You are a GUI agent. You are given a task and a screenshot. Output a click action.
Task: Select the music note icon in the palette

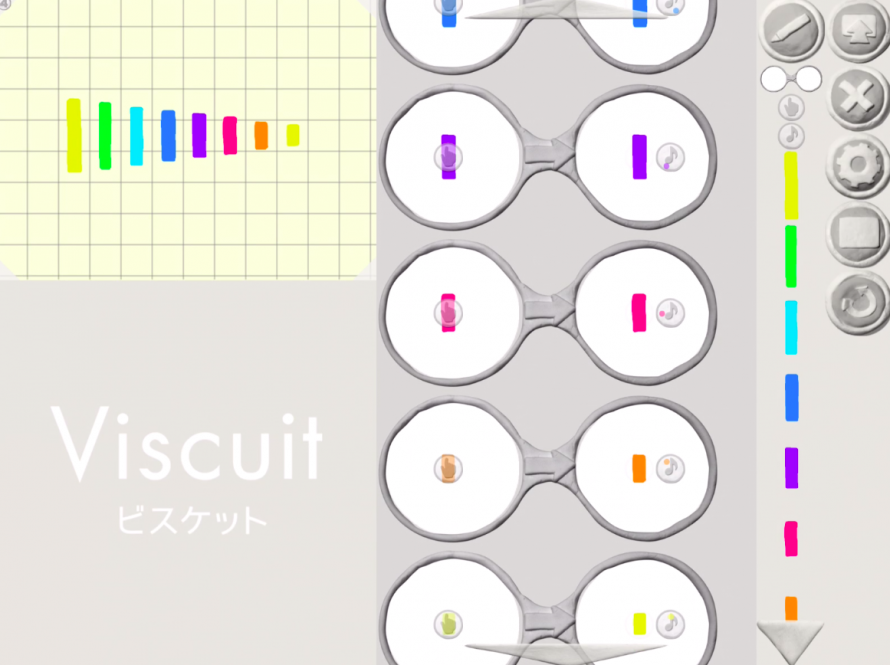click(791, 133)
